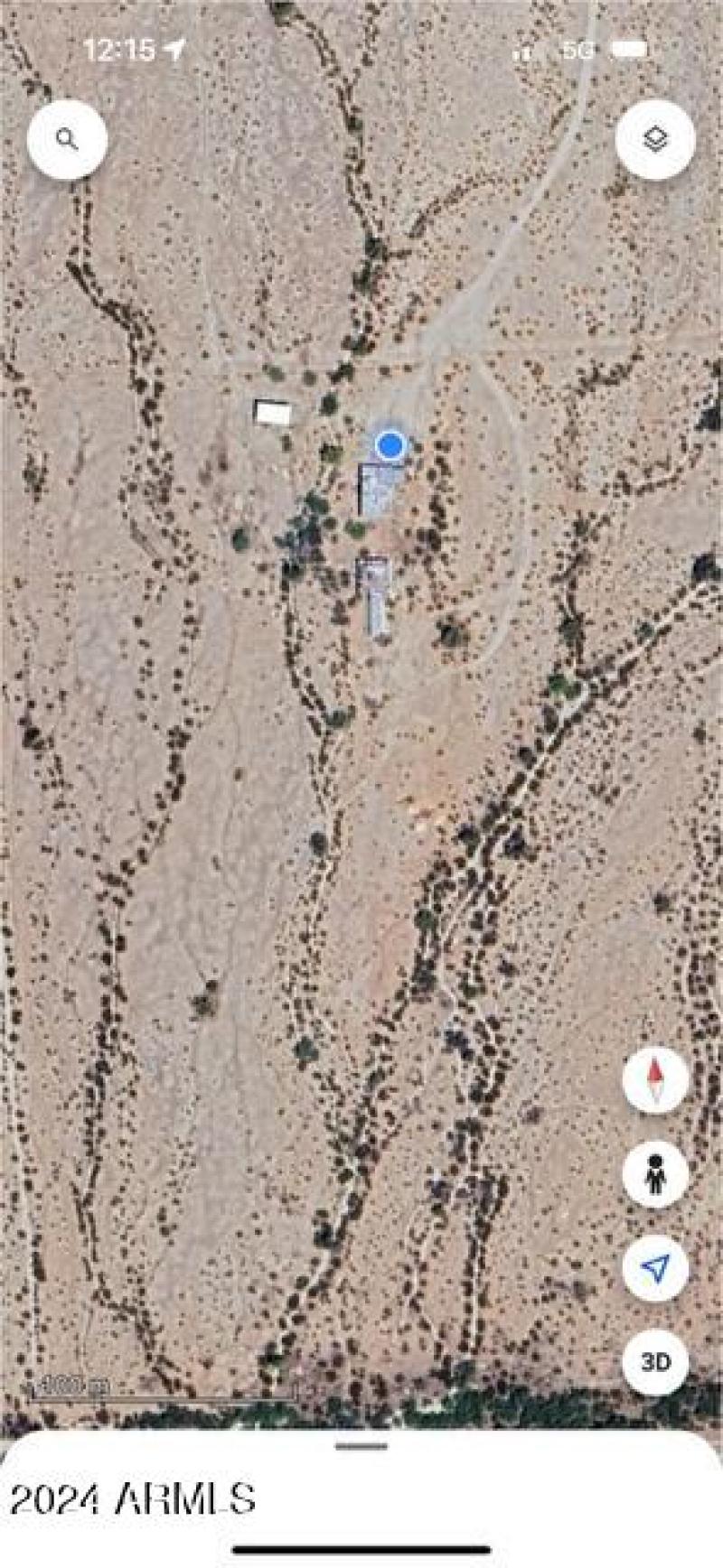Enable Street View with the pegman icon
Image resolution: width=723 pixels, height=1568 pixels.
pos(655,1174)
